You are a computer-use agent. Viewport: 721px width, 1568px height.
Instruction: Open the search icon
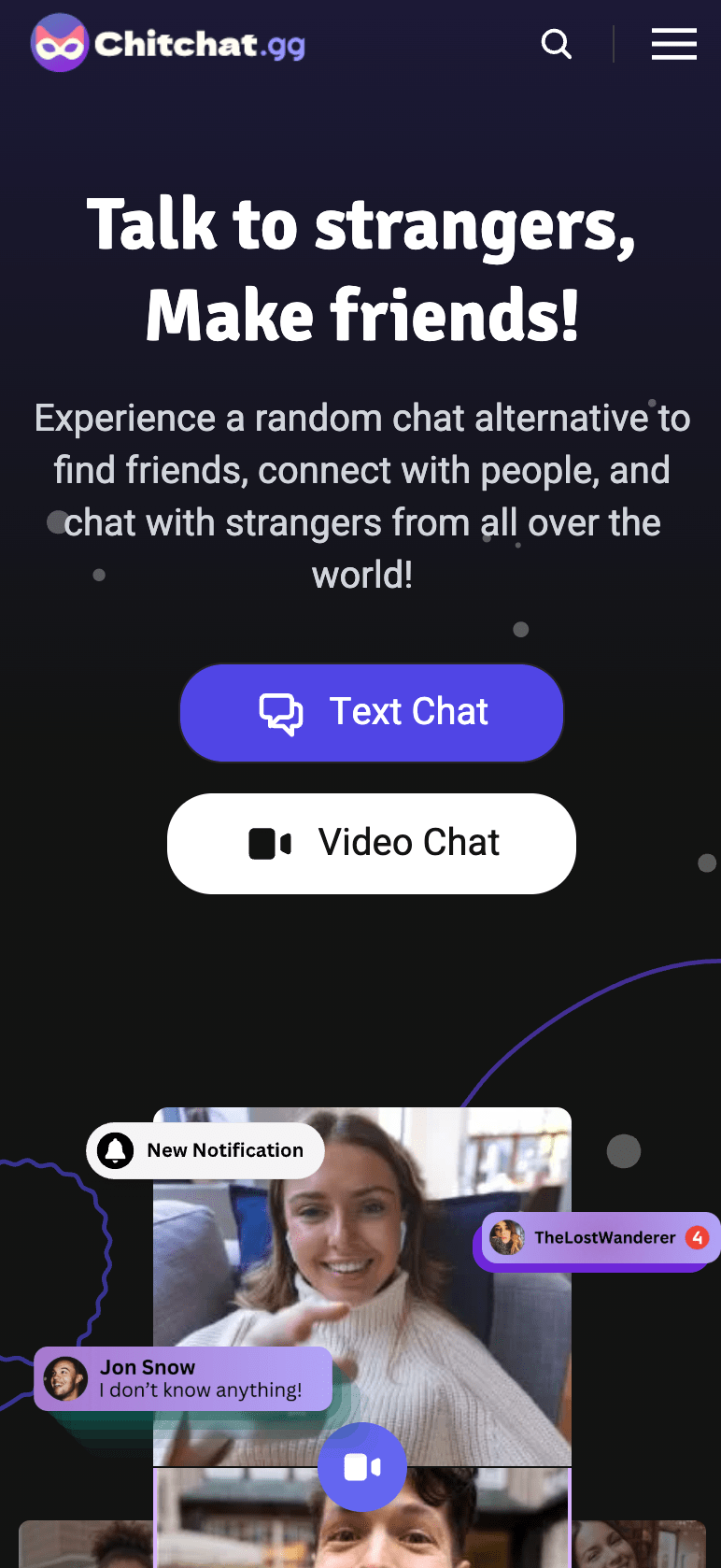[x=557, y=44]
